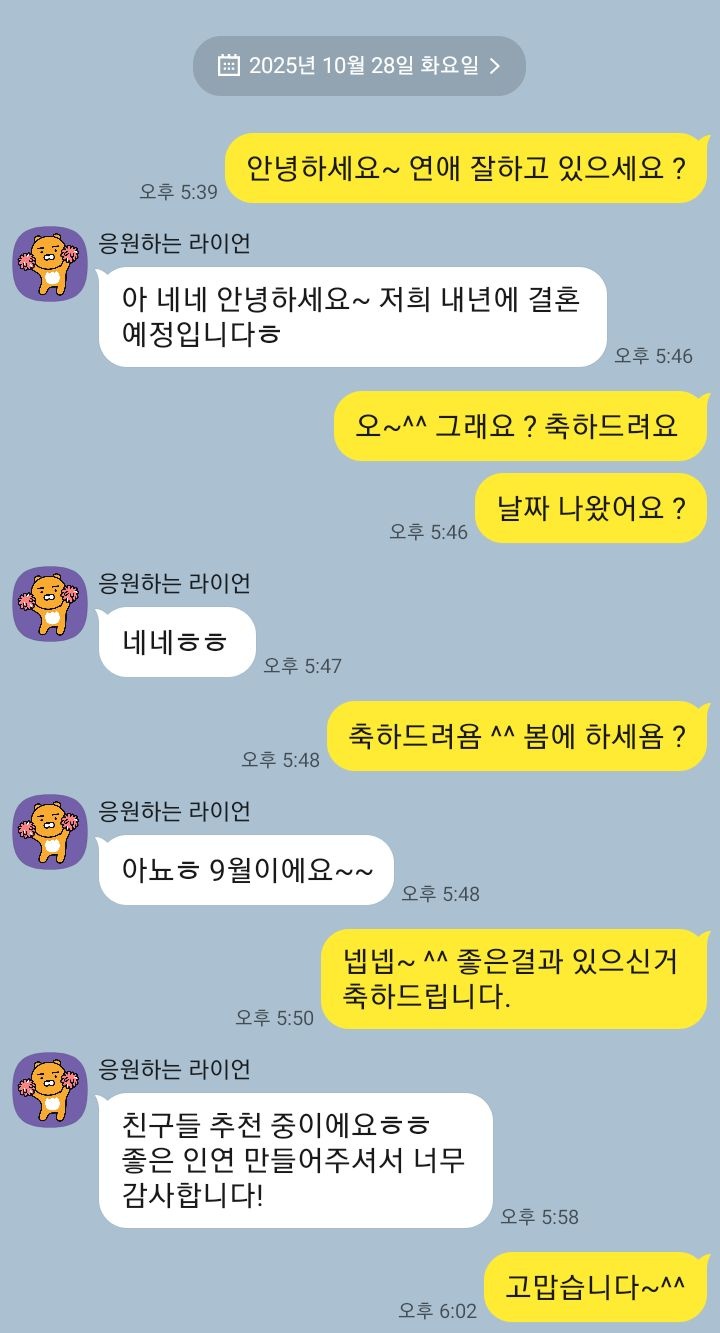Image resolution: width=720 pixels, height=1333 pixels.
Task: Tap 라이언's avatar beside the 친구들 추천 중 message
Action: (50, 1089)
